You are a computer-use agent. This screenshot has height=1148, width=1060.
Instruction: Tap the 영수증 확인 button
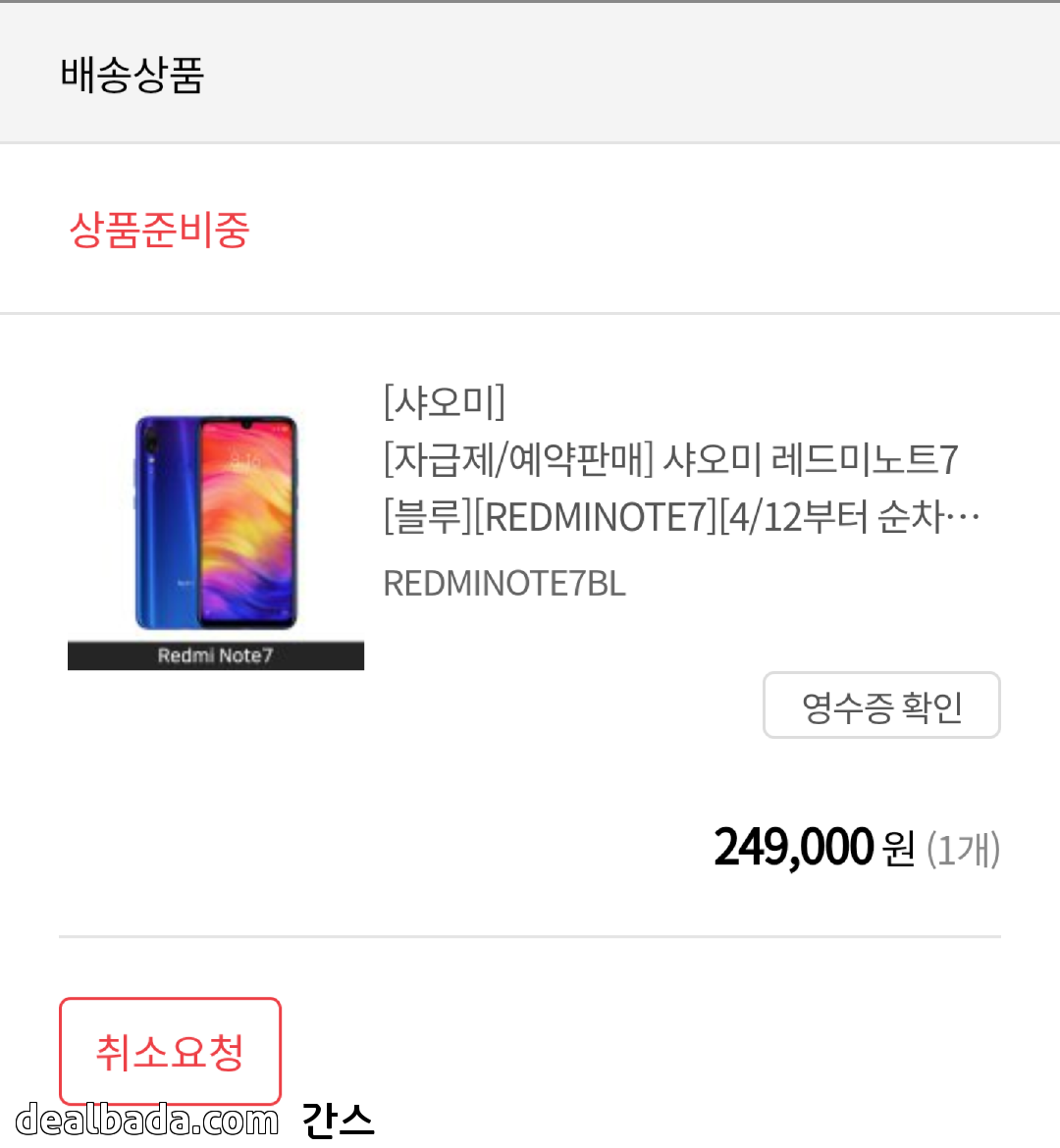coord(881,705)
